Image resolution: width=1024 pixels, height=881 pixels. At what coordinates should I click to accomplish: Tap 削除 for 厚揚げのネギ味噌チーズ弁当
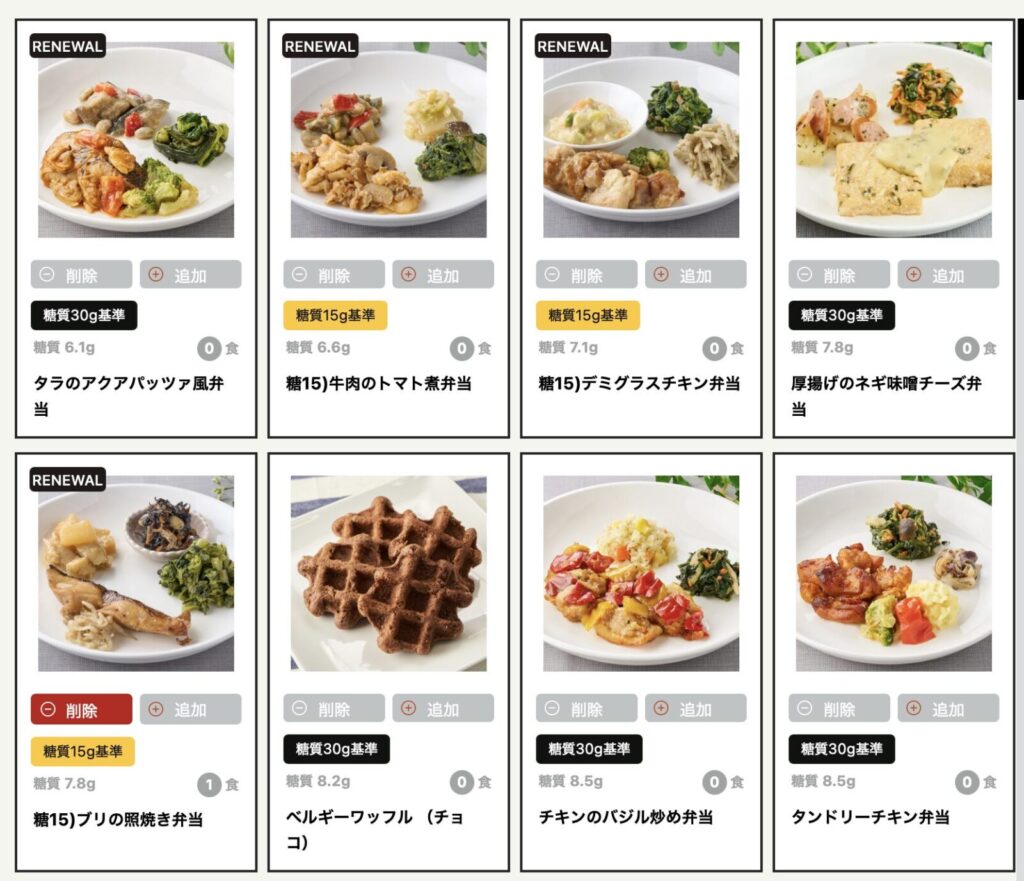coord(839,275)
